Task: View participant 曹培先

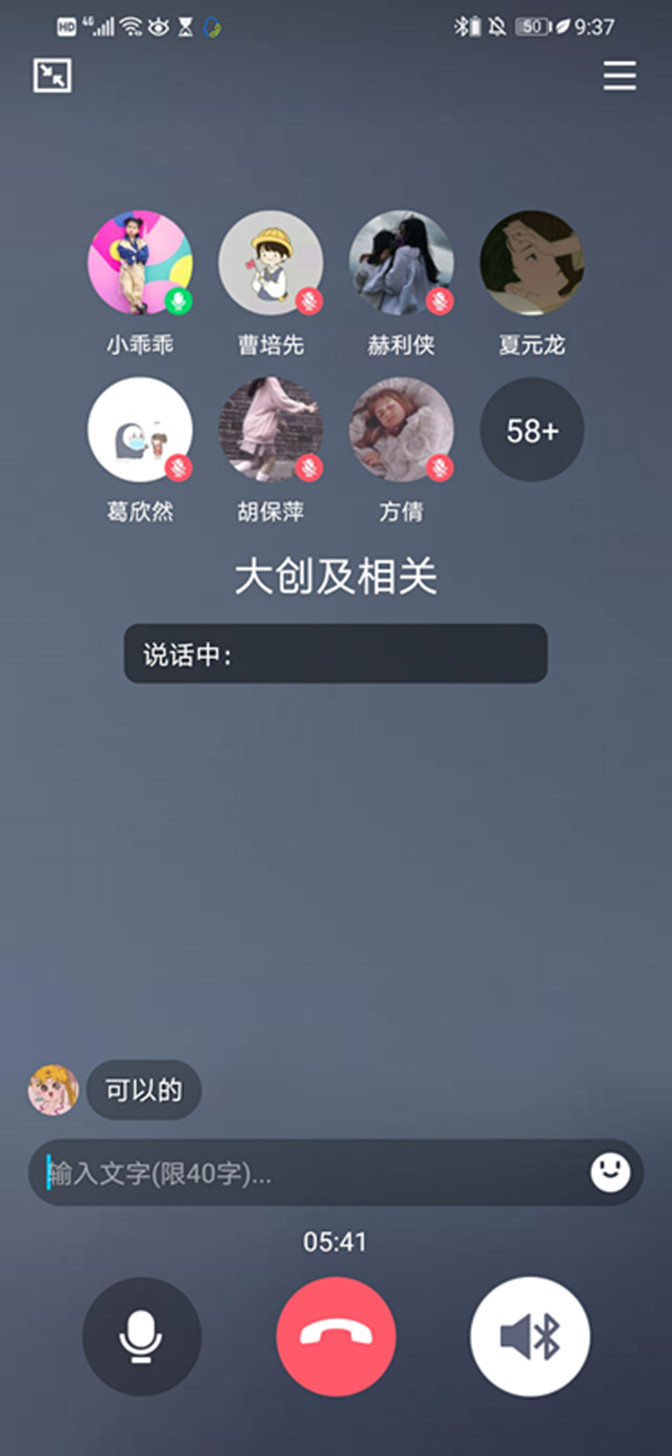Action: [x=271, y=262]
